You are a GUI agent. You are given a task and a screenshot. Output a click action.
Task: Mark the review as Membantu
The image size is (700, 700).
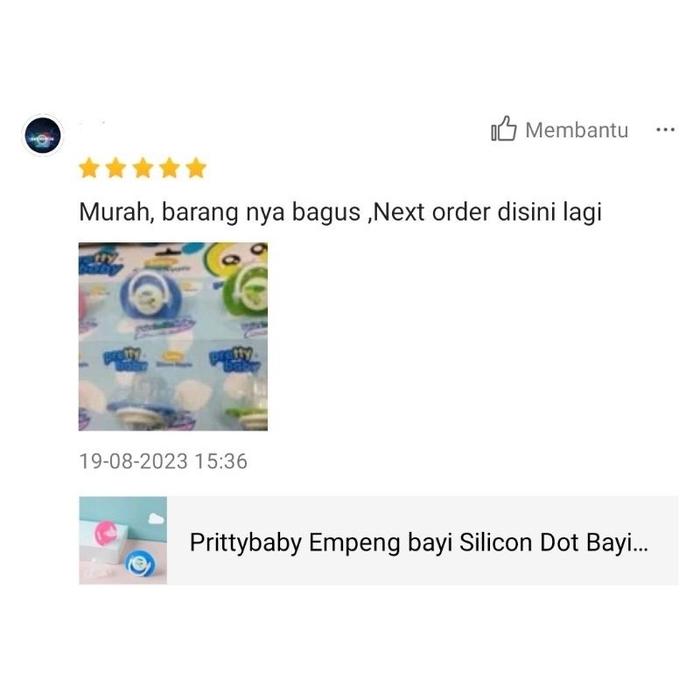pyautogui.click(x=559, y=130)
